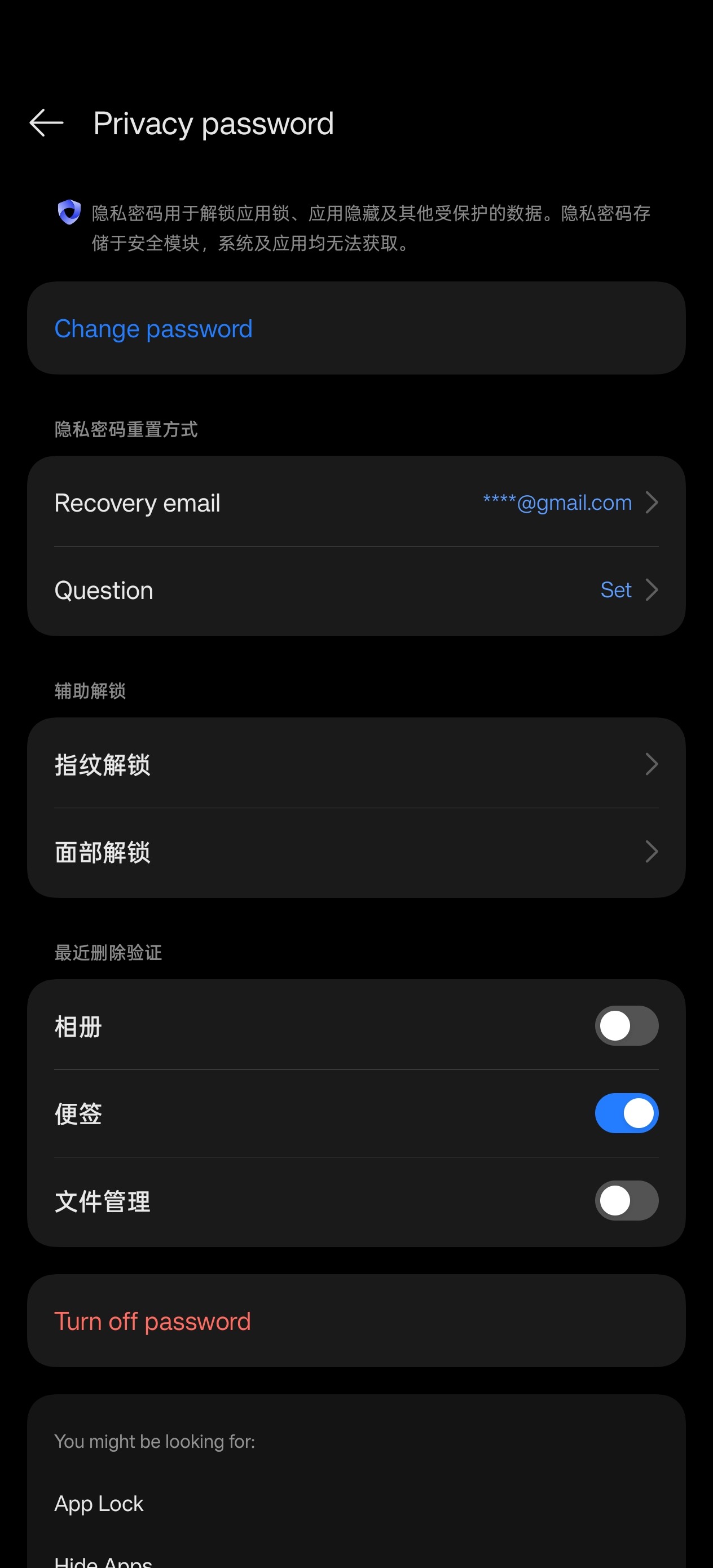Open the Change password option
The height and width of the screenshot is (1568, 713).
click(x=153, y=328)
